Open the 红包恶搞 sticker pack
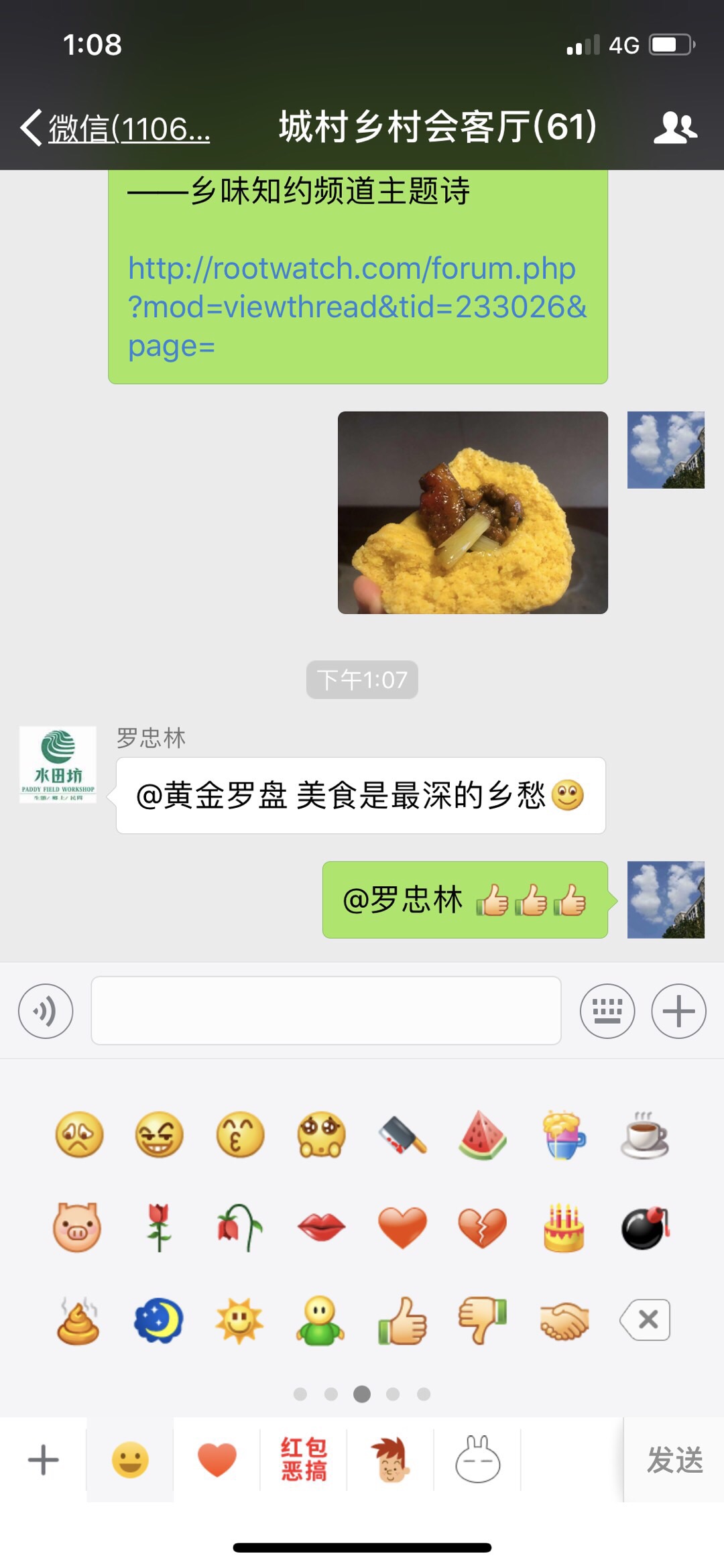 304,1459
